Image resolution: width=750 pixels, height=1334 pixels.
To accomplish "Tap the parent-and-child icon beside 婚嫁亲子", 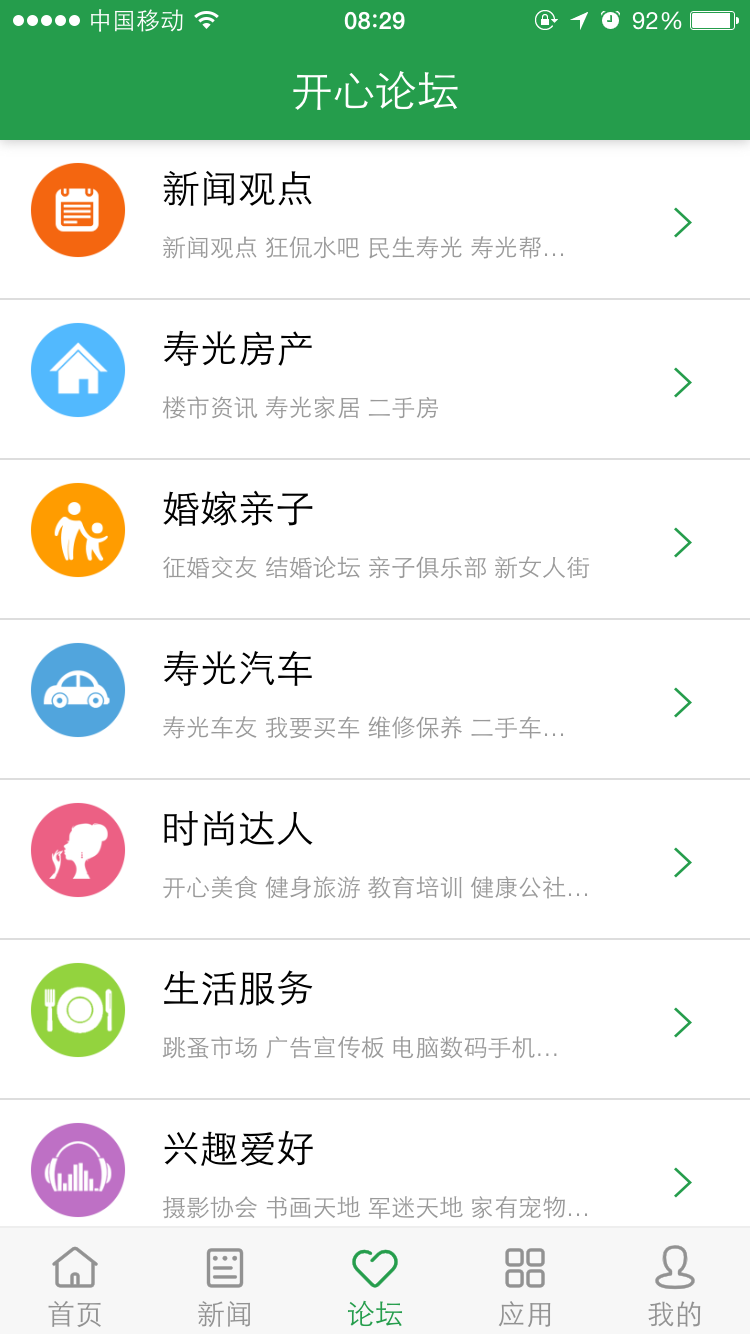I will (78, 530).
